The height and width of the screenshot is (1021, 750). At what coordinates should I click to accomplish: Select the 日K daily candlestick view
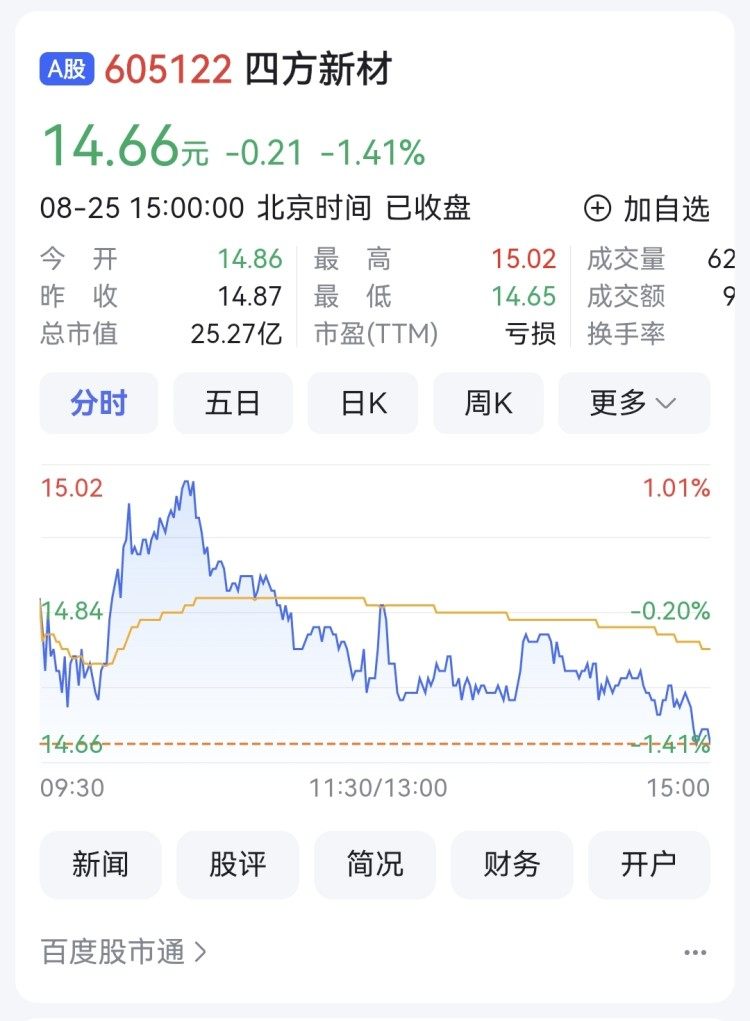pos(362,402)
